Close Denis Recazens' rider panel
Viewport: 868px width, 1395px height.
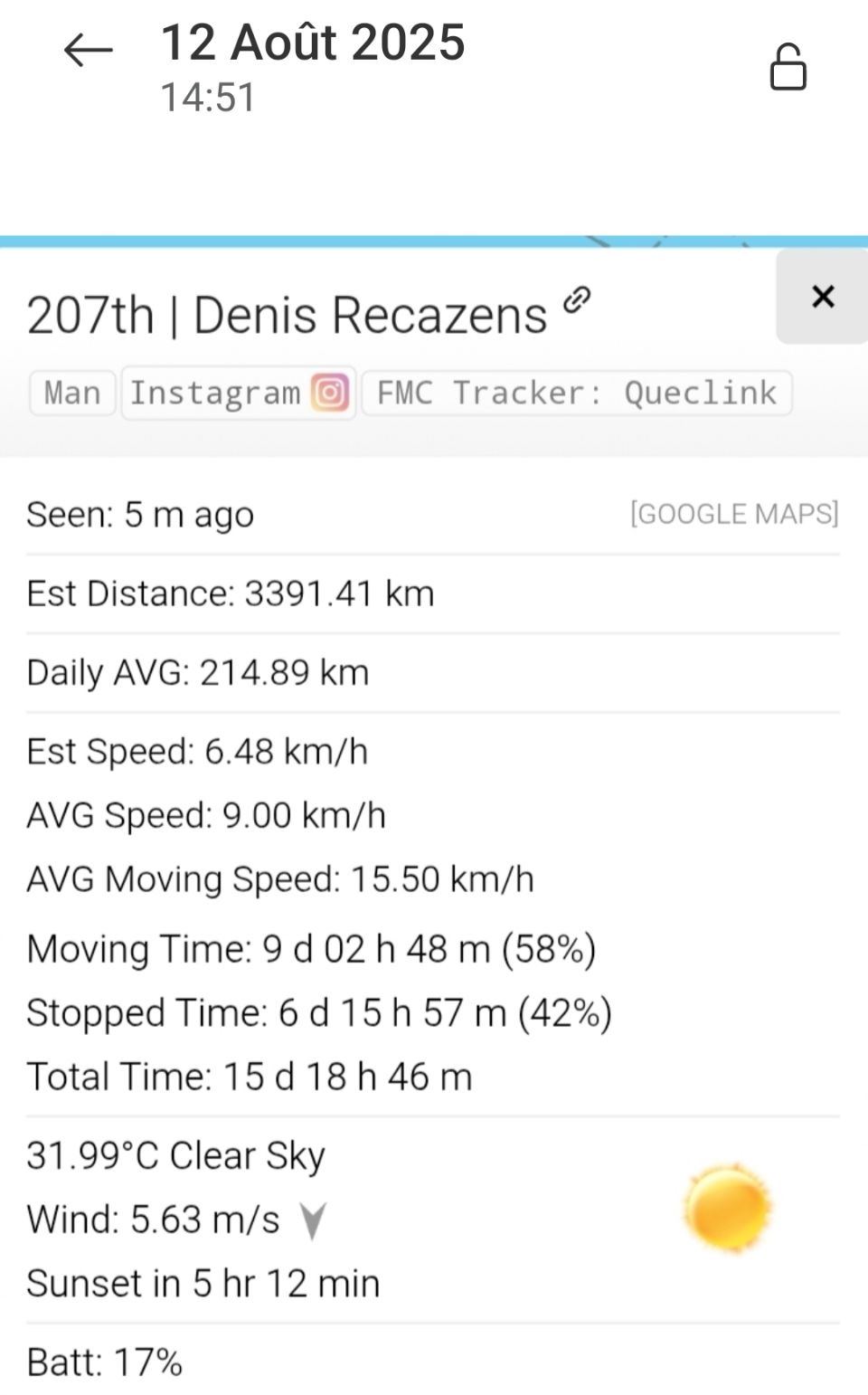click(x=822, y=297)
